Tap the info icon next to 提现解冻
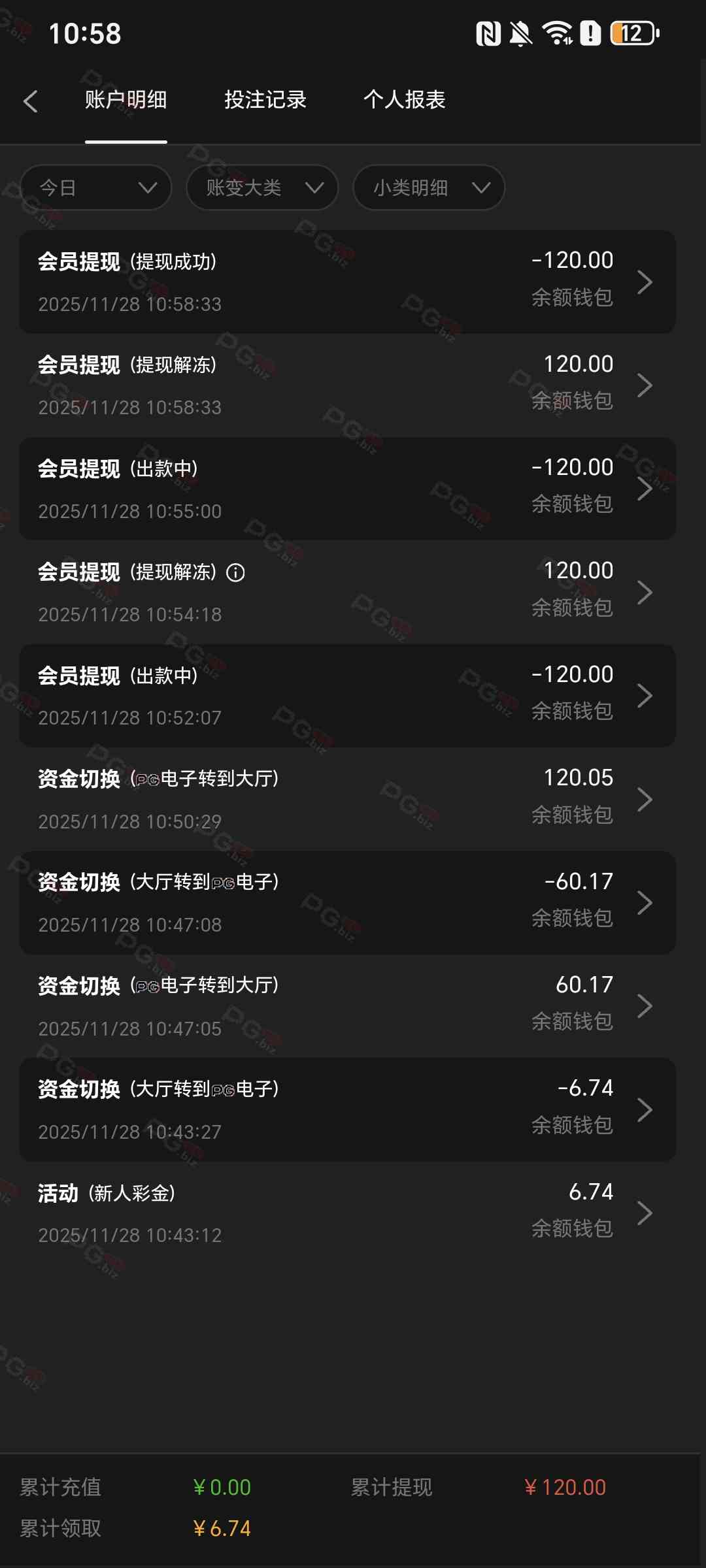Viewport: 706px width, 1568px height. [x=235, y=573]
